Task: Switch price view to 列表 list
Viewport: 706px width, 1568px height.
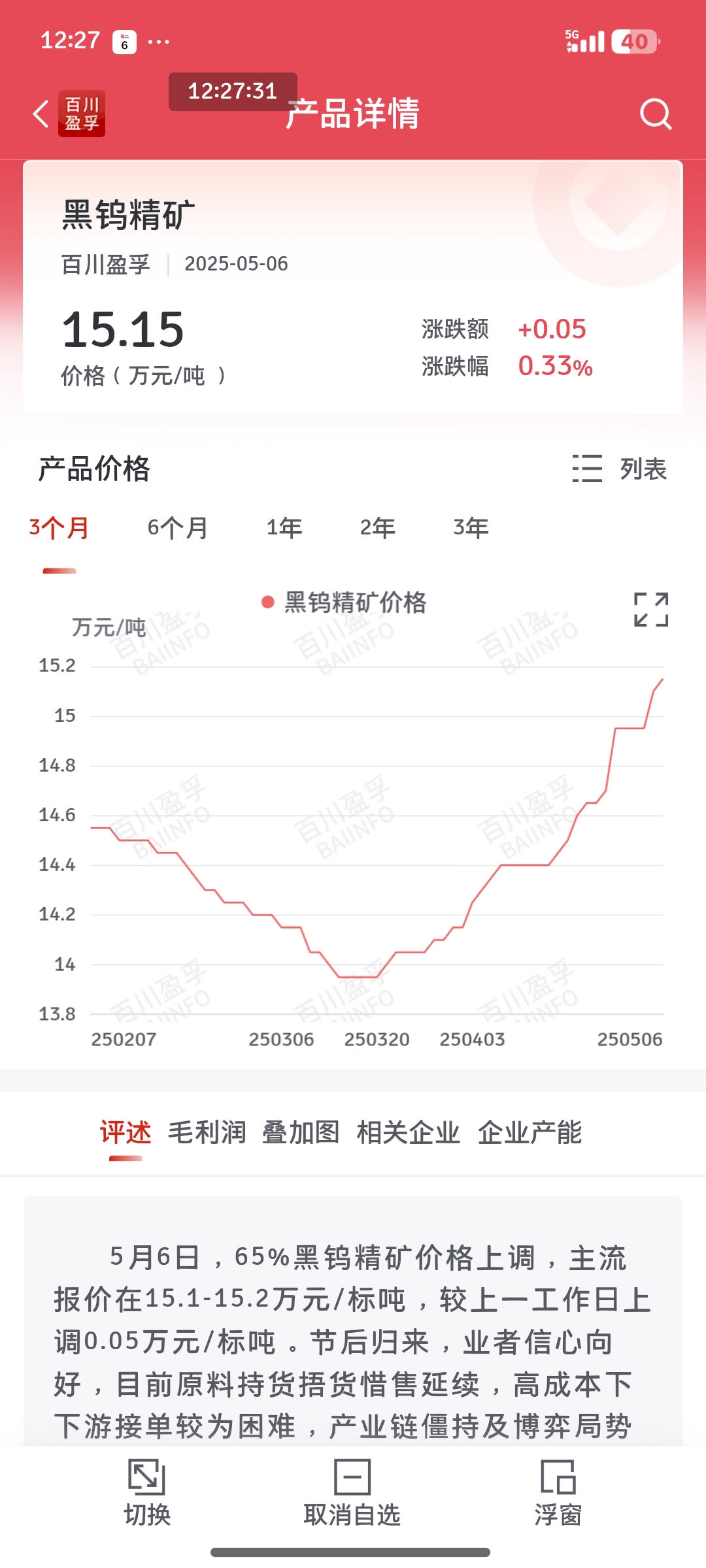Action: 619,468
